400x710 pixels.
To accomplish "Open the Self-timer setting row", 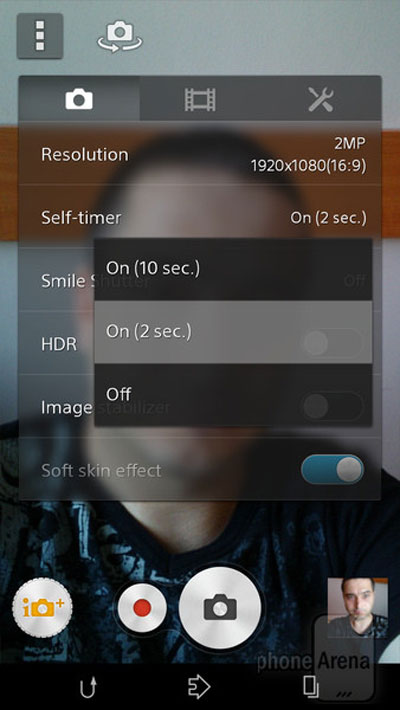I will [200, 218].
